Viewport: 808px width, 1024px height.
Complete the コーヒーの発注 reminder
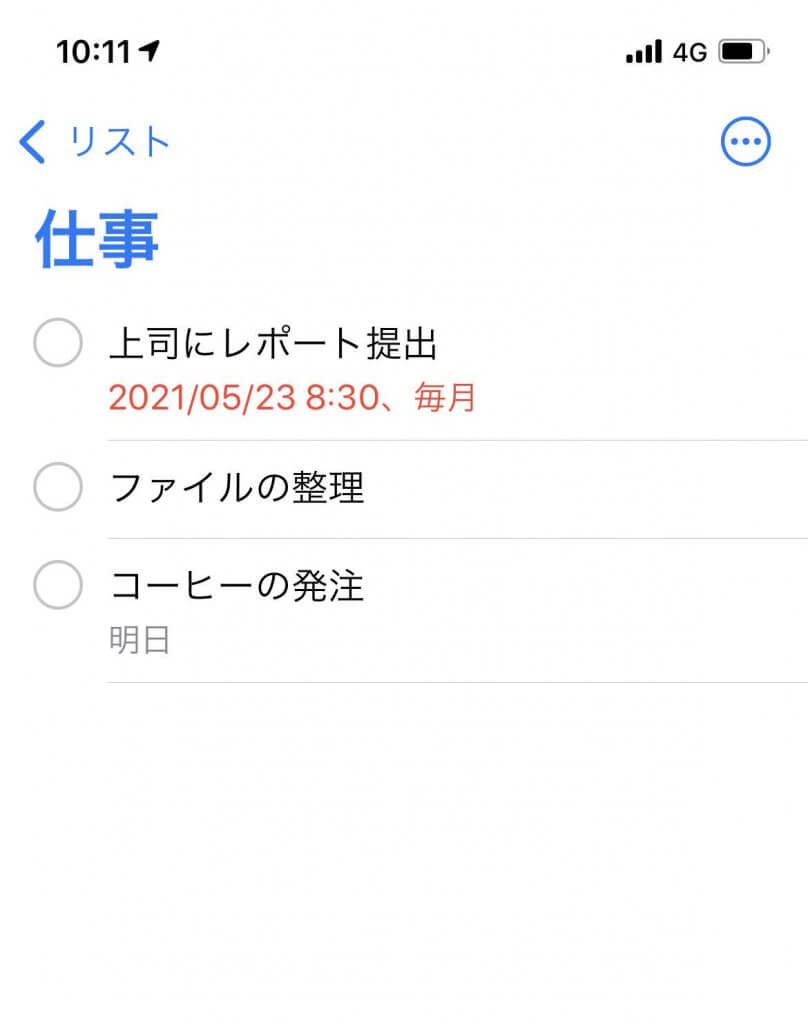[58, 585]
